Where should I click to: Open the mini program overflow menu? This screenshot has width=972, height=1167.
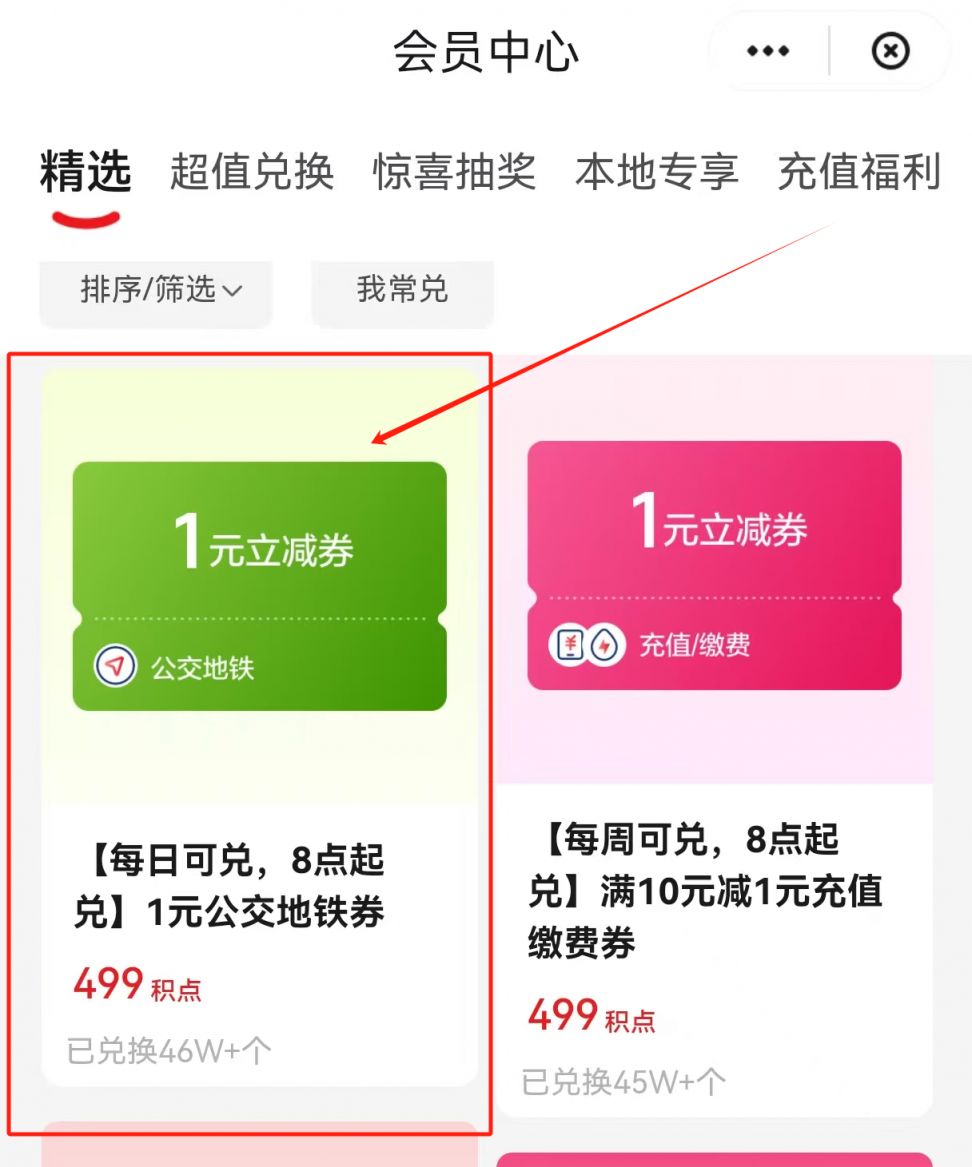pyautogui.click(x=768, y=51)
